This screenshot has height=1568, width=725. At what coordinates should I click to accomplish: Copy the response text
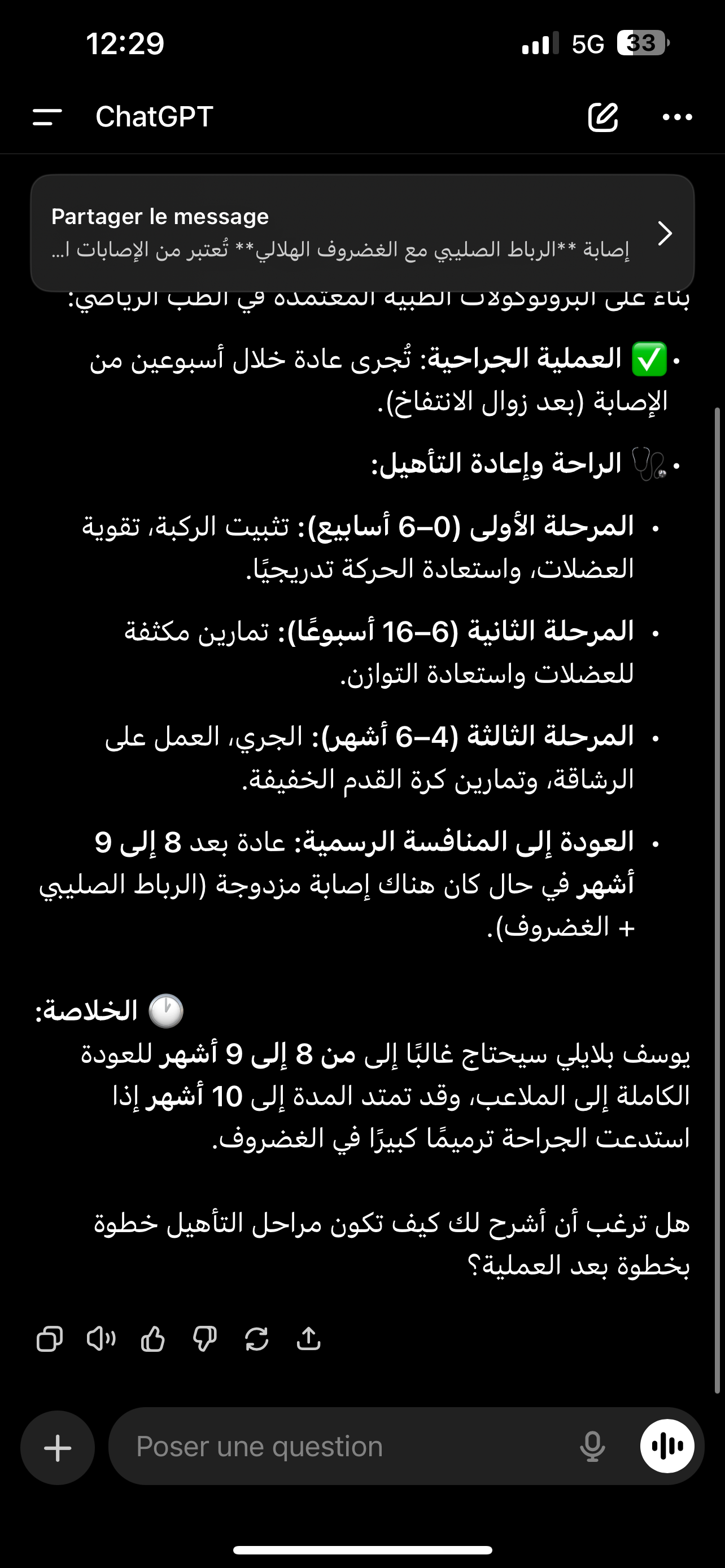(x=49, y=1339)
